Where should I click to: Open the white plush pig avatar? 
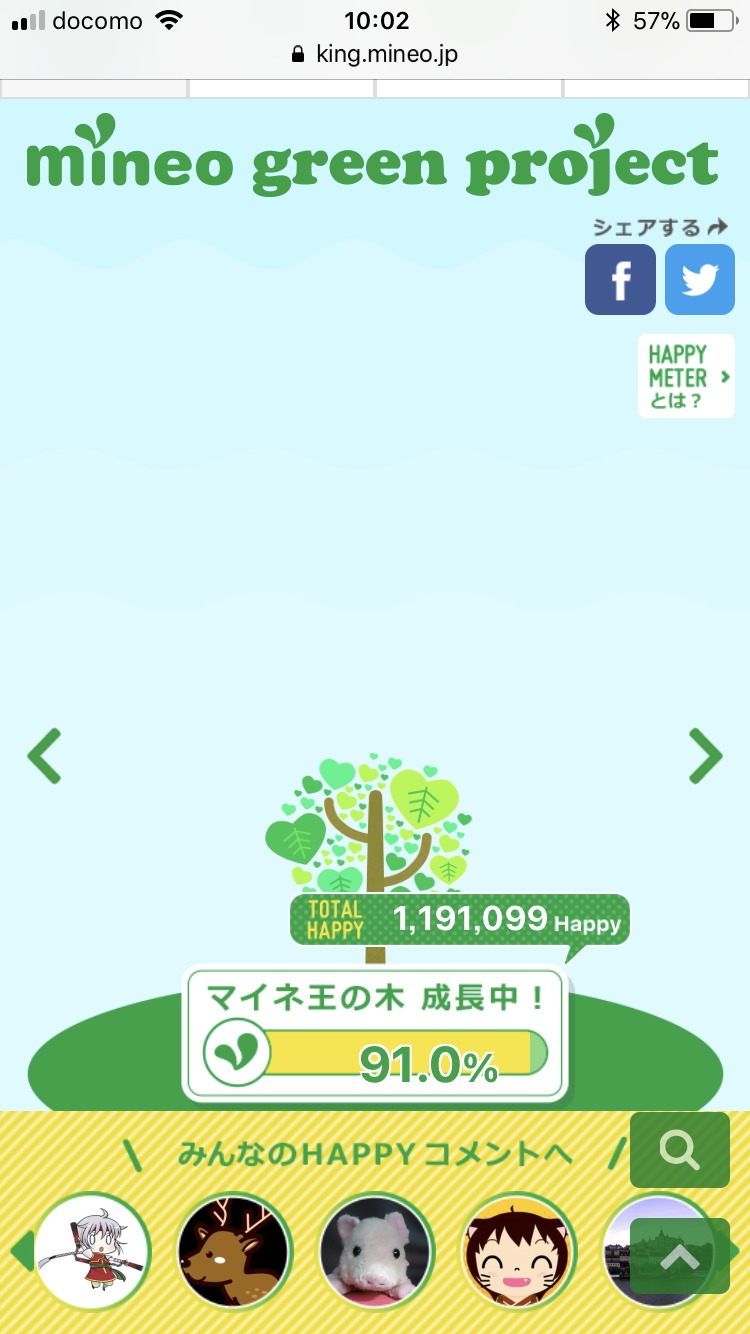(375, 1251)
